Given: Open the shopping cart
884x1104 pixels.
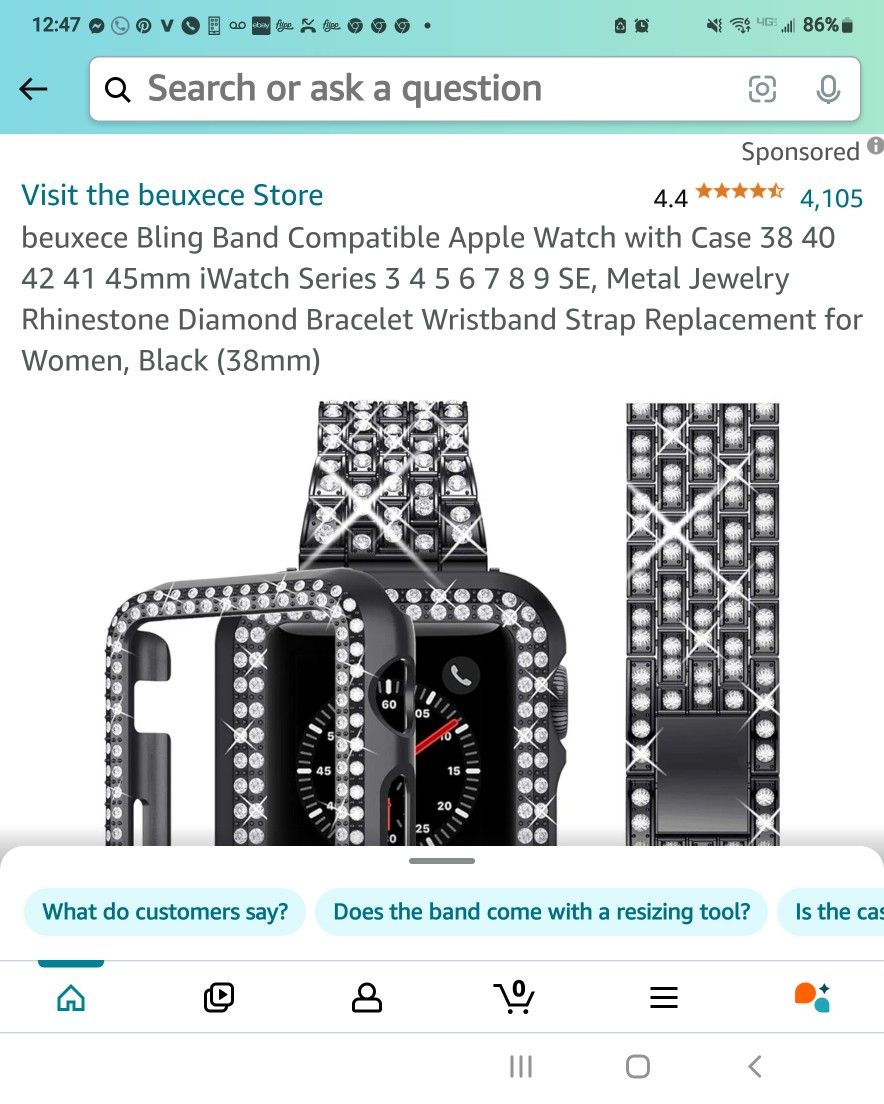Looking at the screenshot, I should click(514, 997).
